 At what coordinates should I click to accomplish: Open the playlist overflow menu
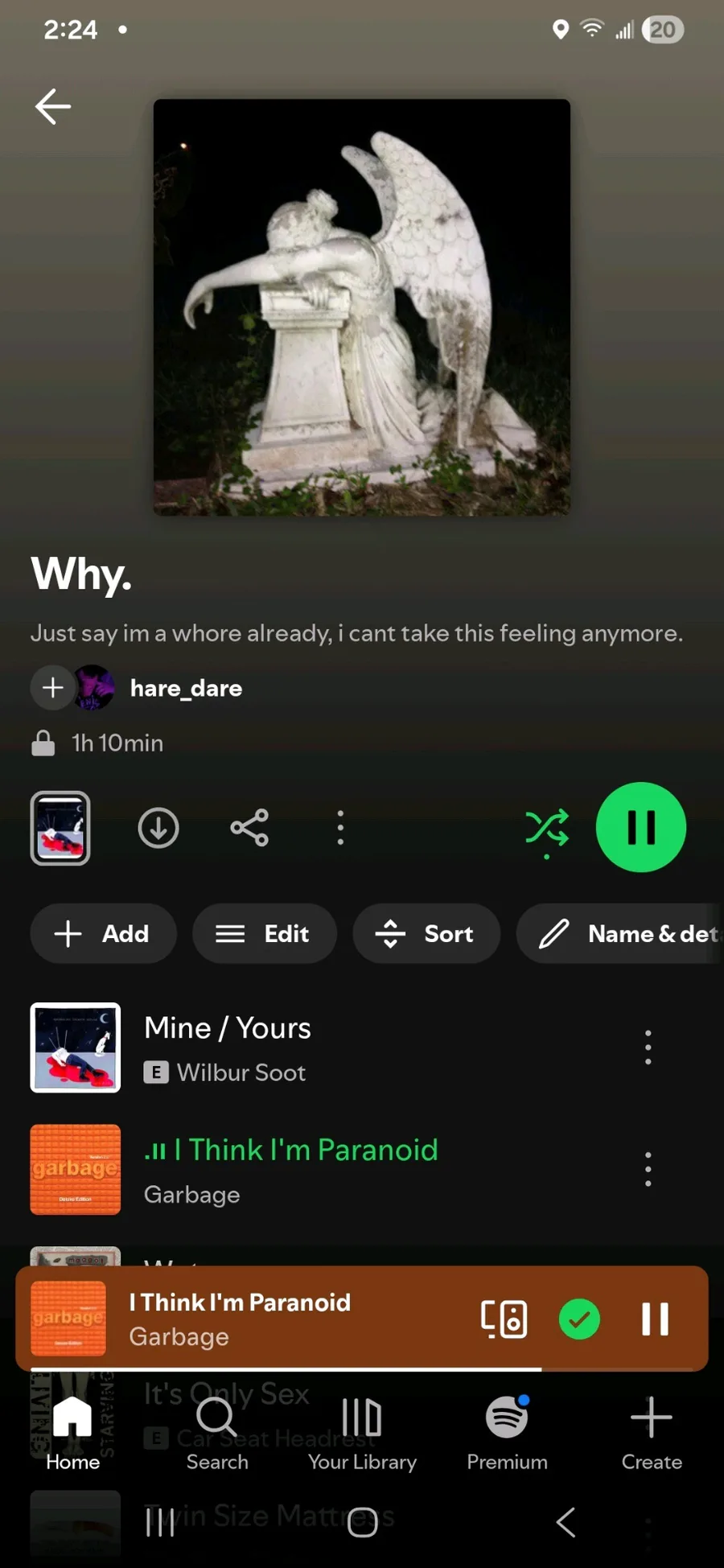(340, 828)
